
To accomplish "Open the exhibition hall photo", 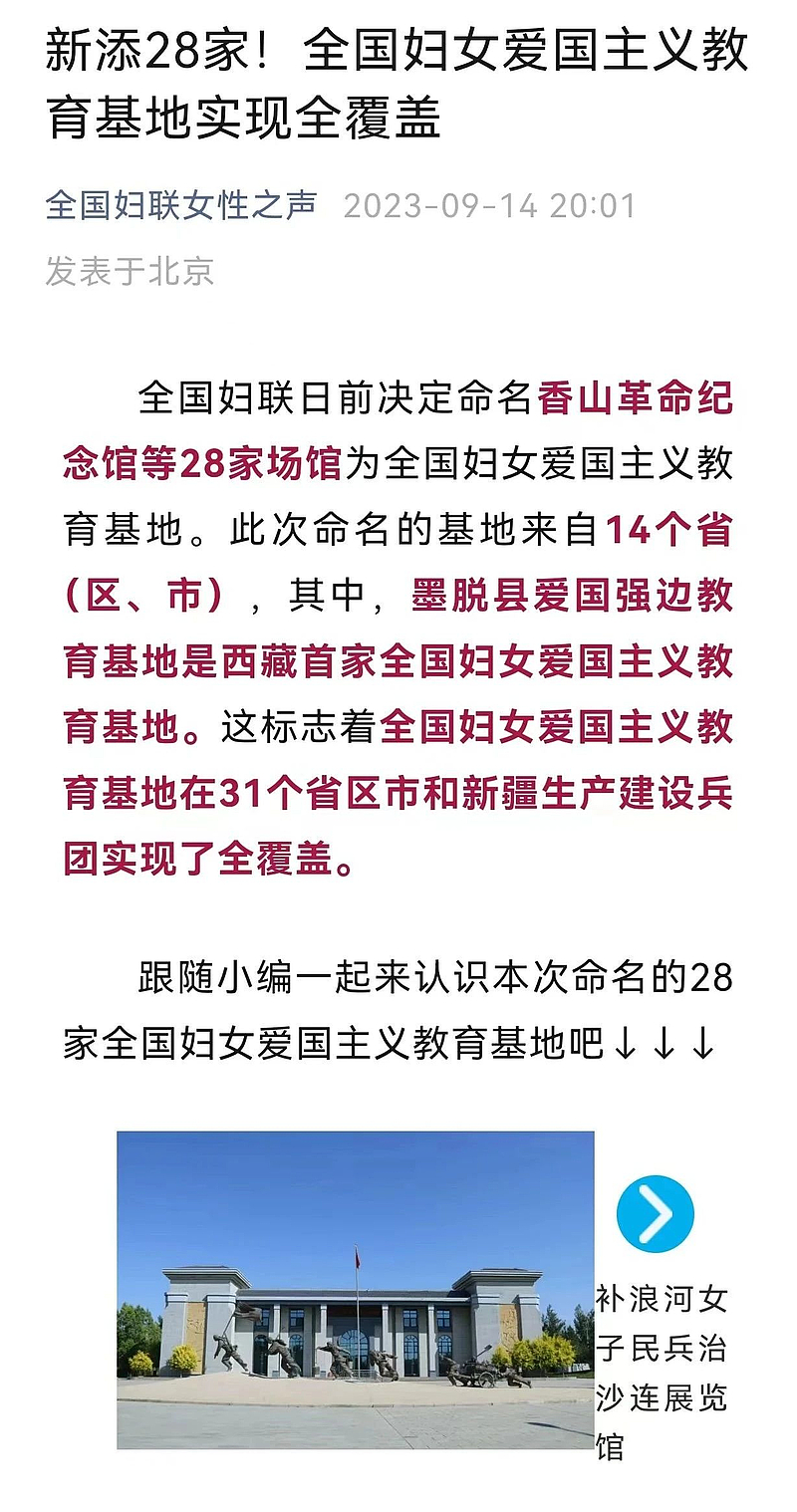I will click(356, 1289).
